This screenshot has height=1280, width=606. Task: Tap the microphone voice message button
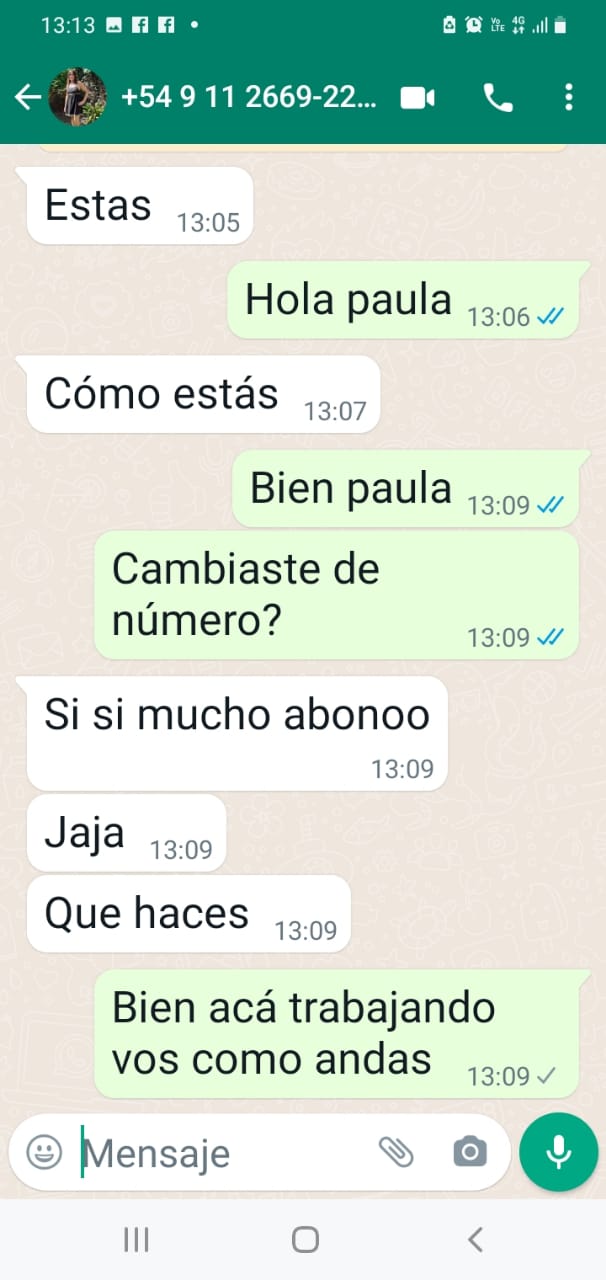(x=558, y=1152)
